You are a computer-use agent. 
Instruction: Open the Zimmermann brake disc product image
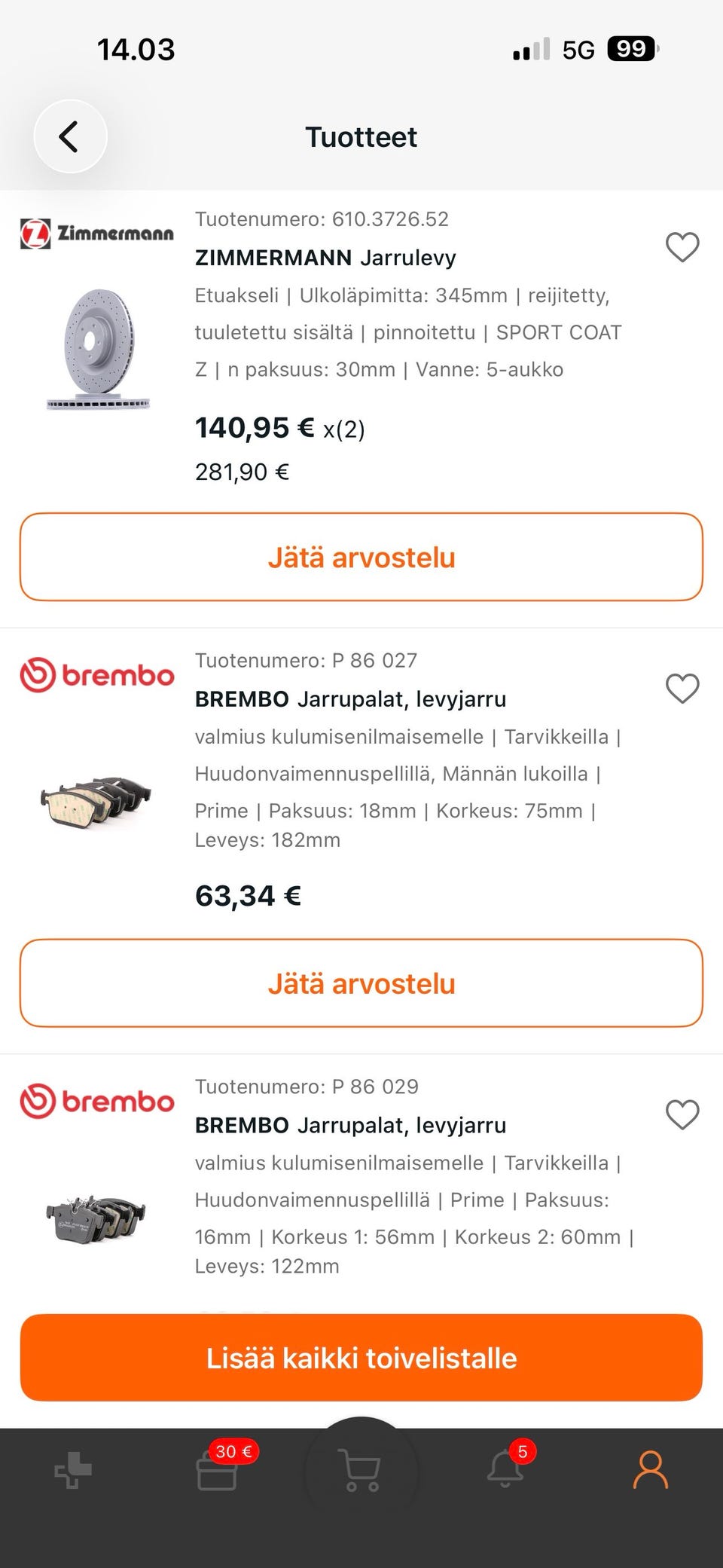click(x=98, y=348)
